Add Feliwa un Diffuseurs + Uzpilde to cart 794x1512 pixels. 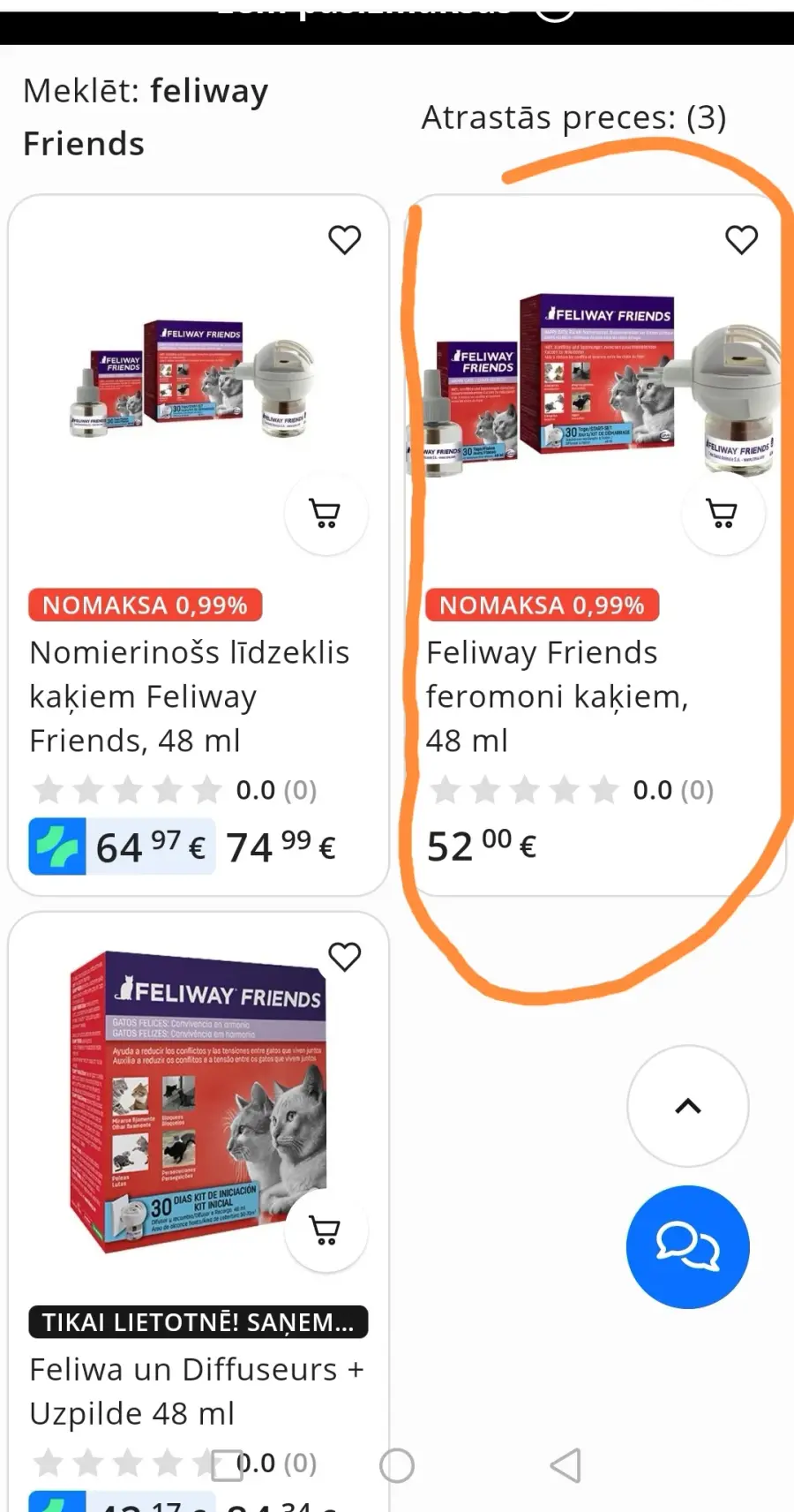coord(326,1230)
